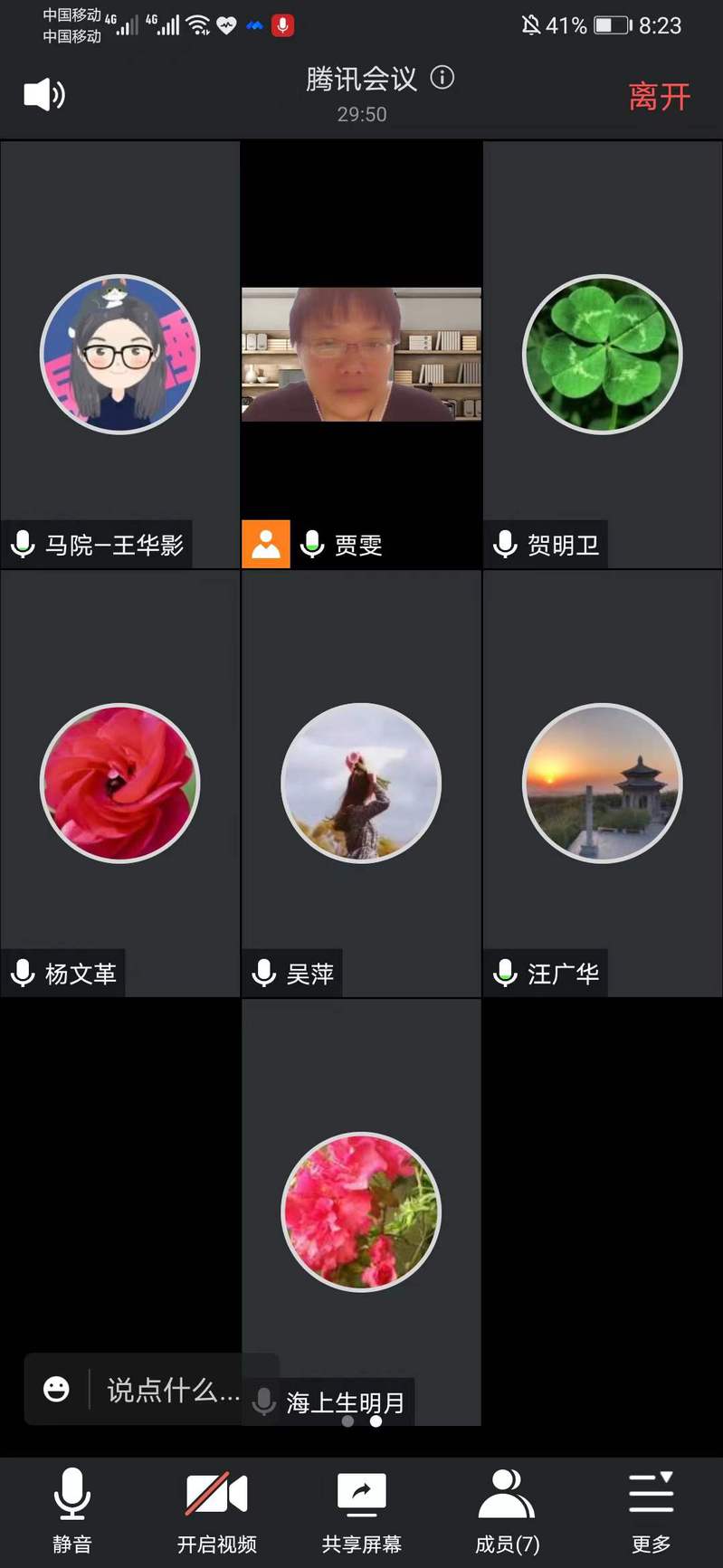Select participant tile 吴萍
The image size is (723, 1568).
361,784
